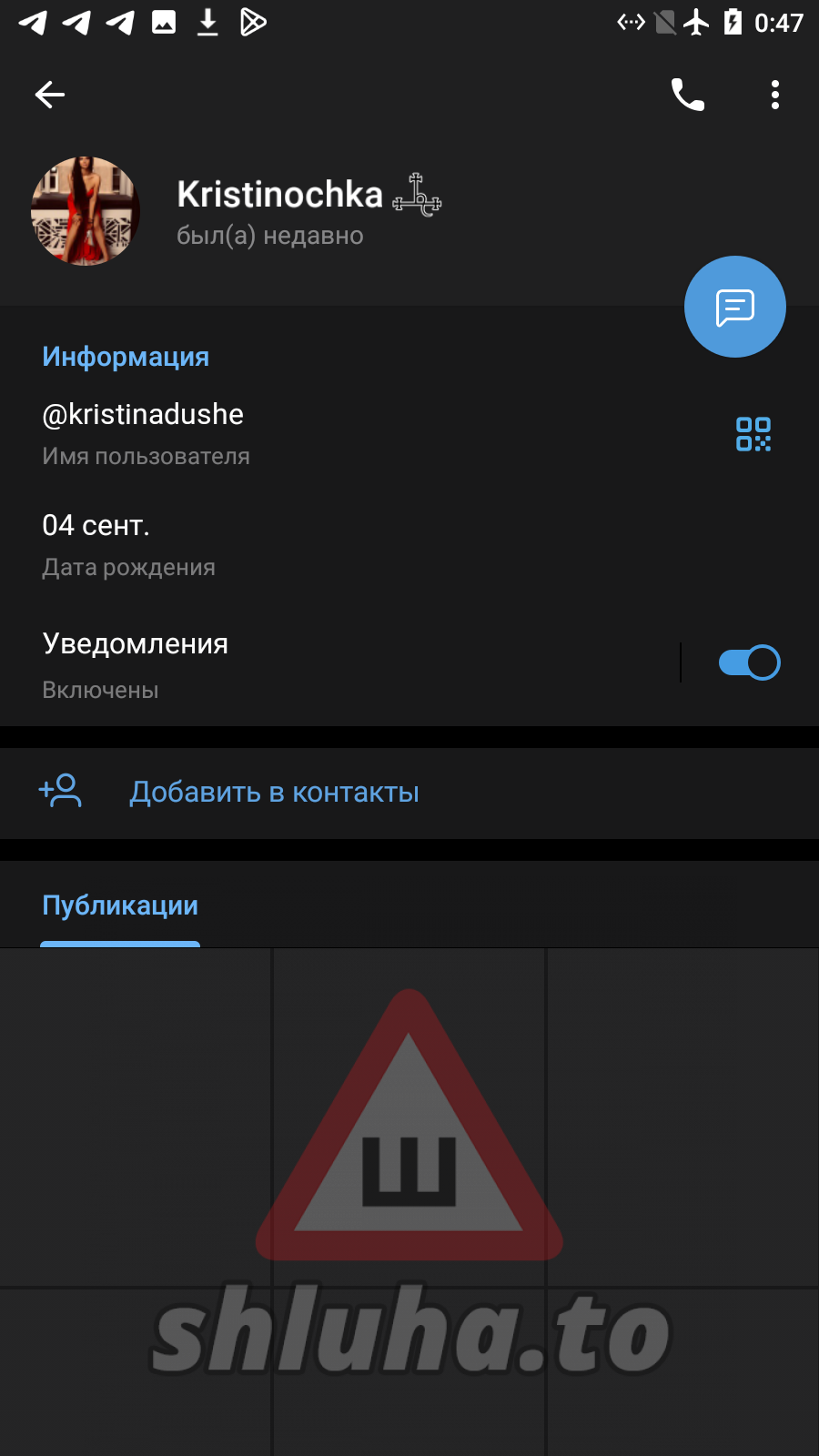The image size is (819, 1456).
Task: Go back using the arrow
Action: (x=50, y=95)
